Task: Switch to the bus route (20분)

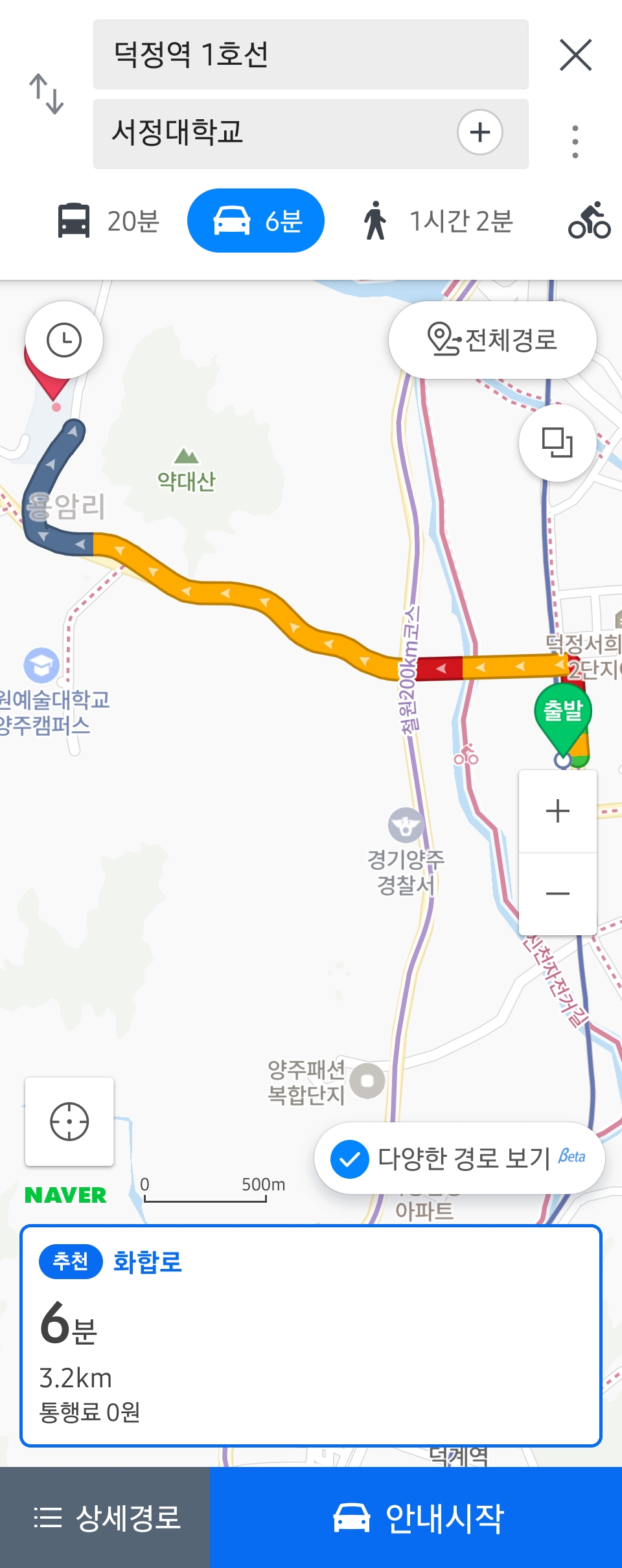Action: tap(109, 221)
